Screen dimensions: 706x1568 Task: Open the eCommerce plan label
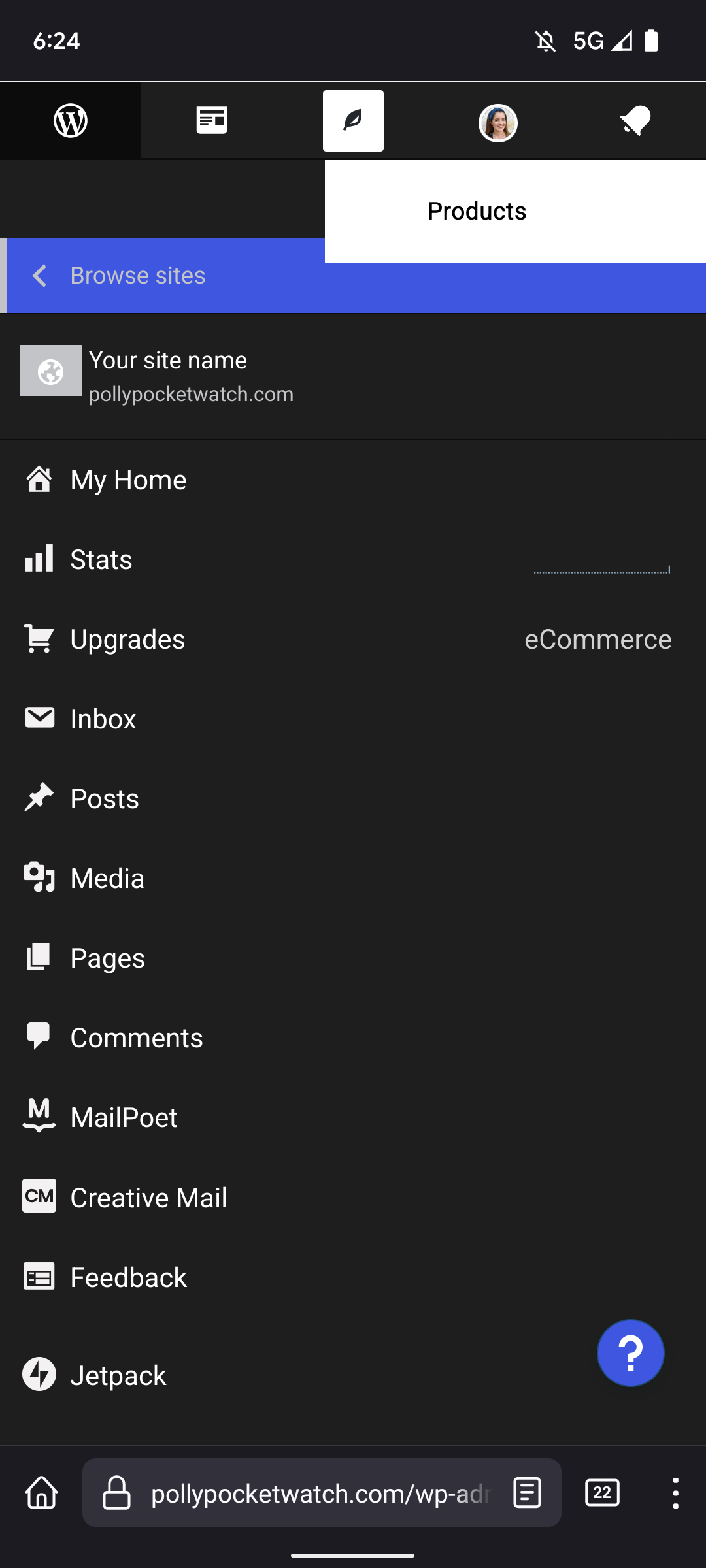pyautogui.click(x=598, y=639)
